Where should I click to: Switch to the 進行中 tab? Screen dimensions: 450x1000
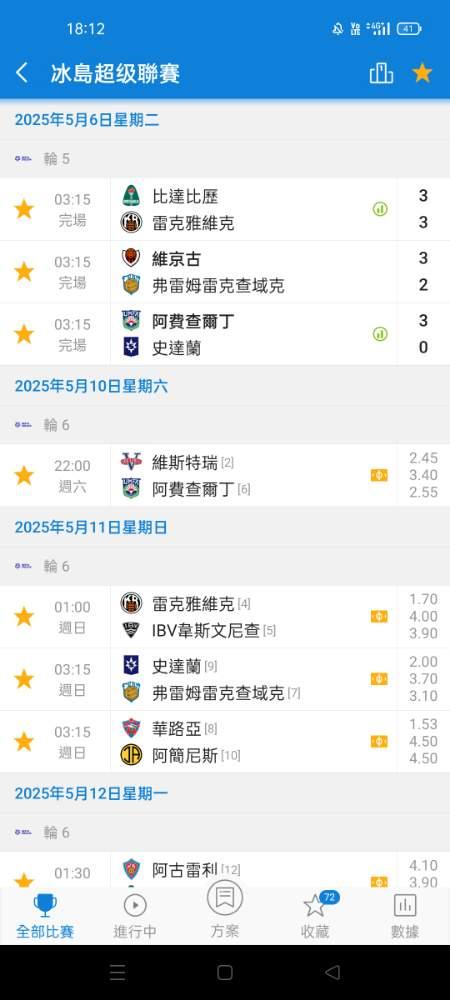[x=135, y=916]
